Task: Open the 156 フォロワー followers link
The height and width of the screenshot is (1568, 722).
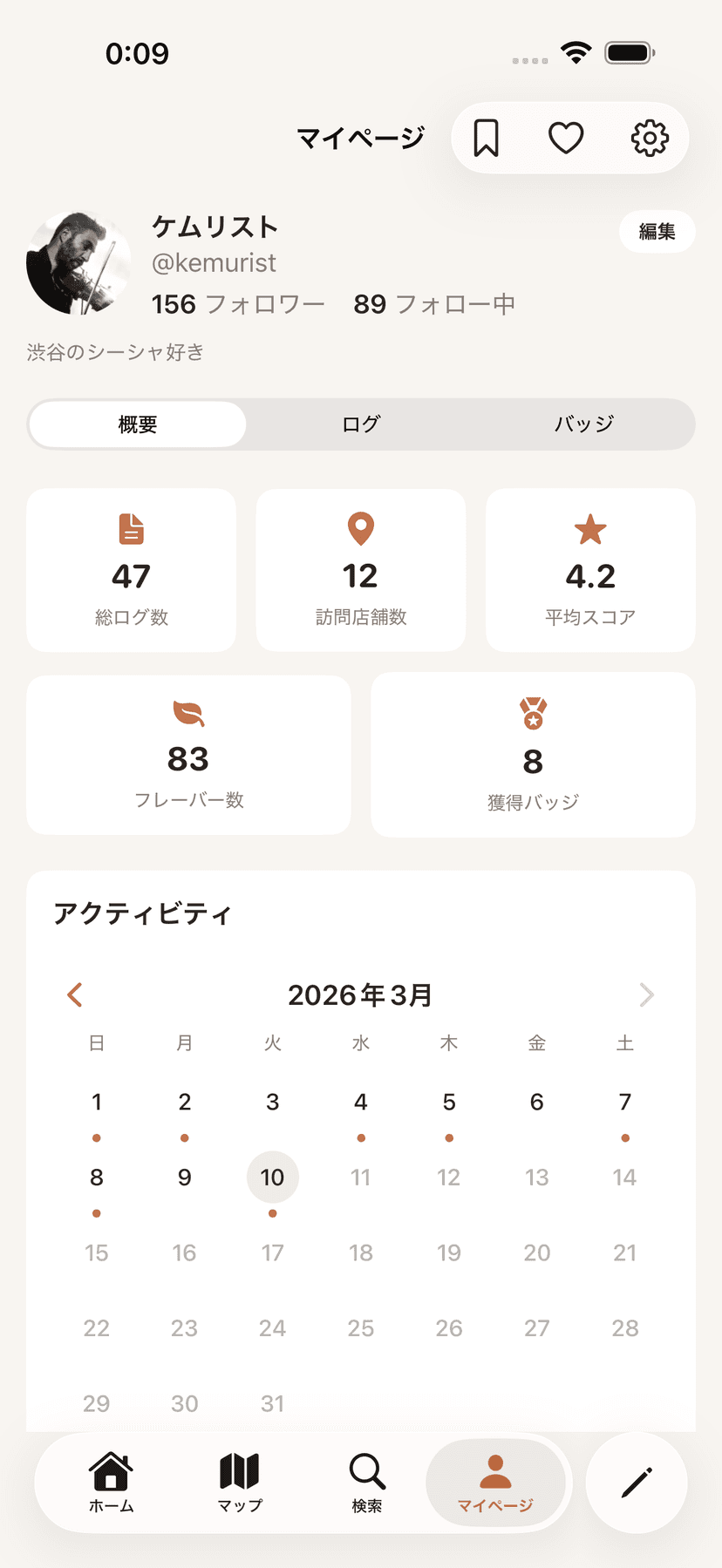Action: (x=237, y=303)
